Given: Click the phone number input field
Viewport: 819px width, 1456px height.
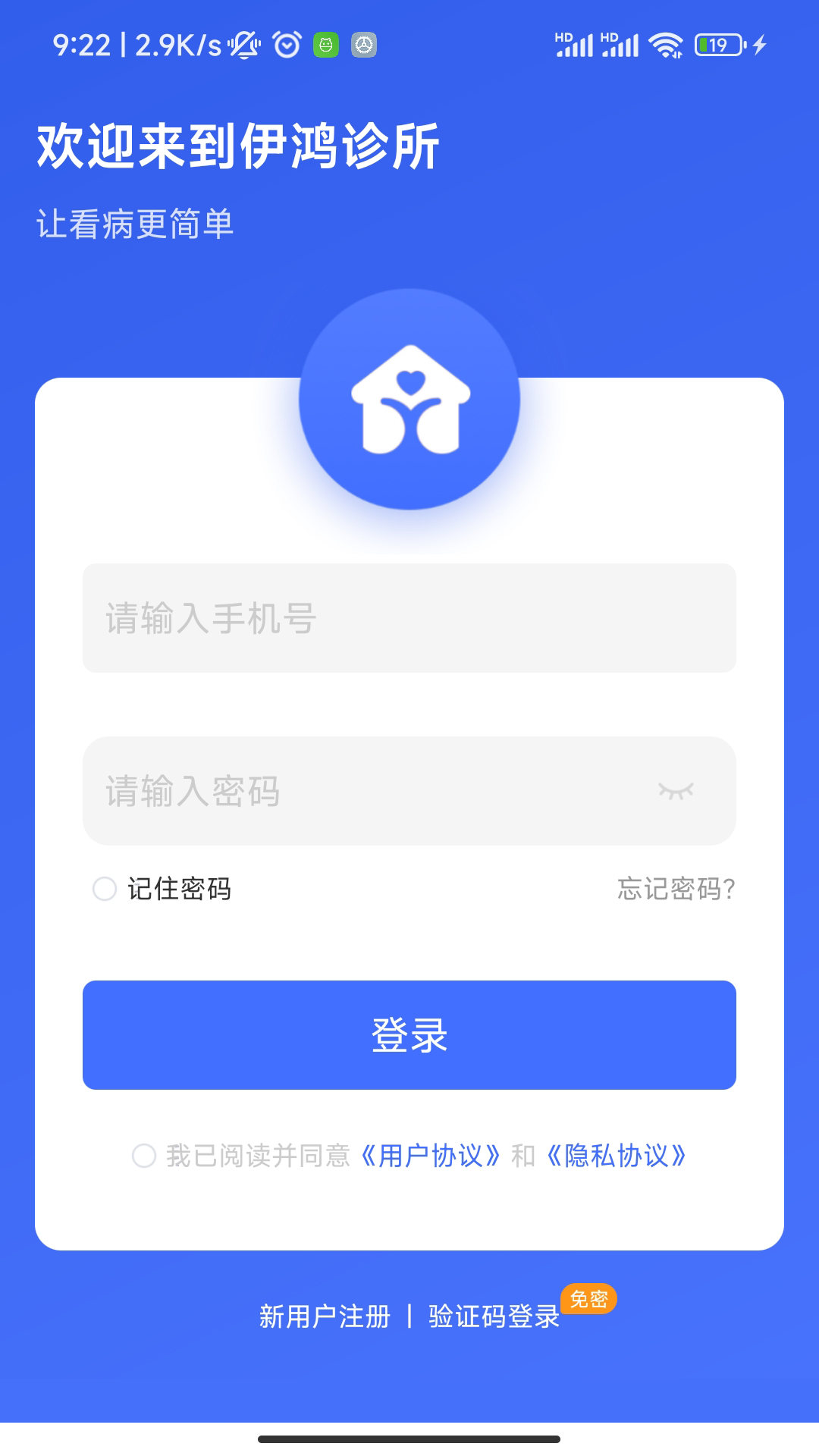Looking at the screenshot, I should [x=409, y=619].
